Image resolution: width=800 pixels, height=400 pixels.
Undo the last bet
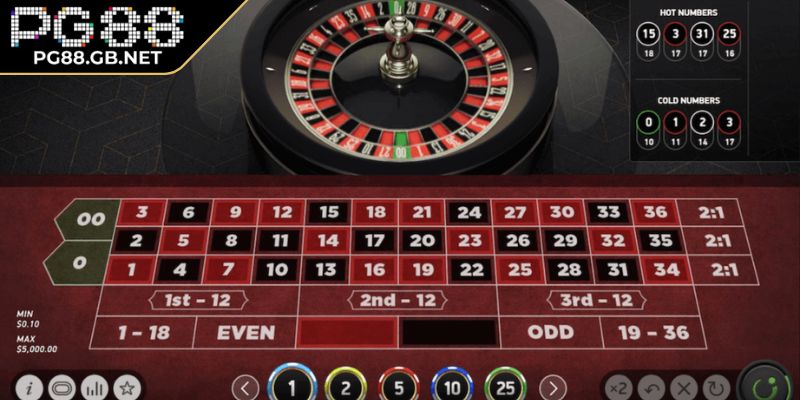click(x=652, y=389)
